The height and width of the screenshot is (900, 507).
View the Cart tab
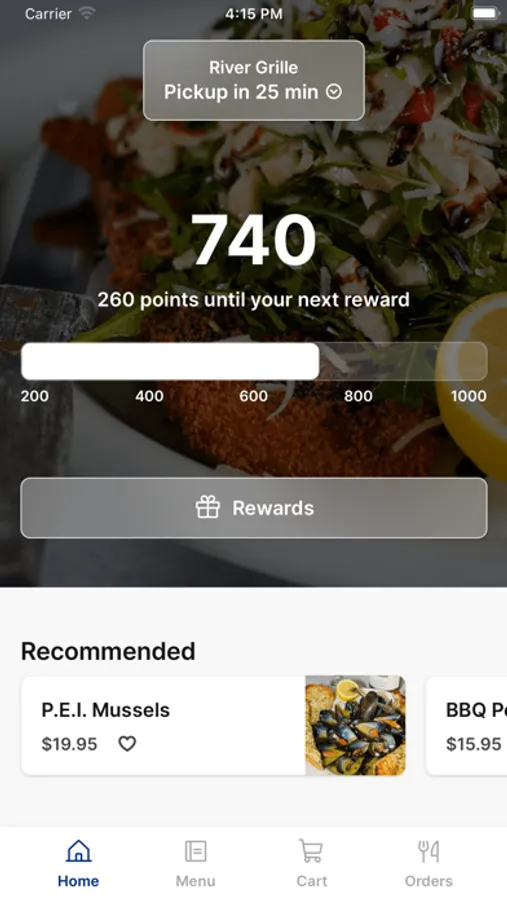[311, 863]
